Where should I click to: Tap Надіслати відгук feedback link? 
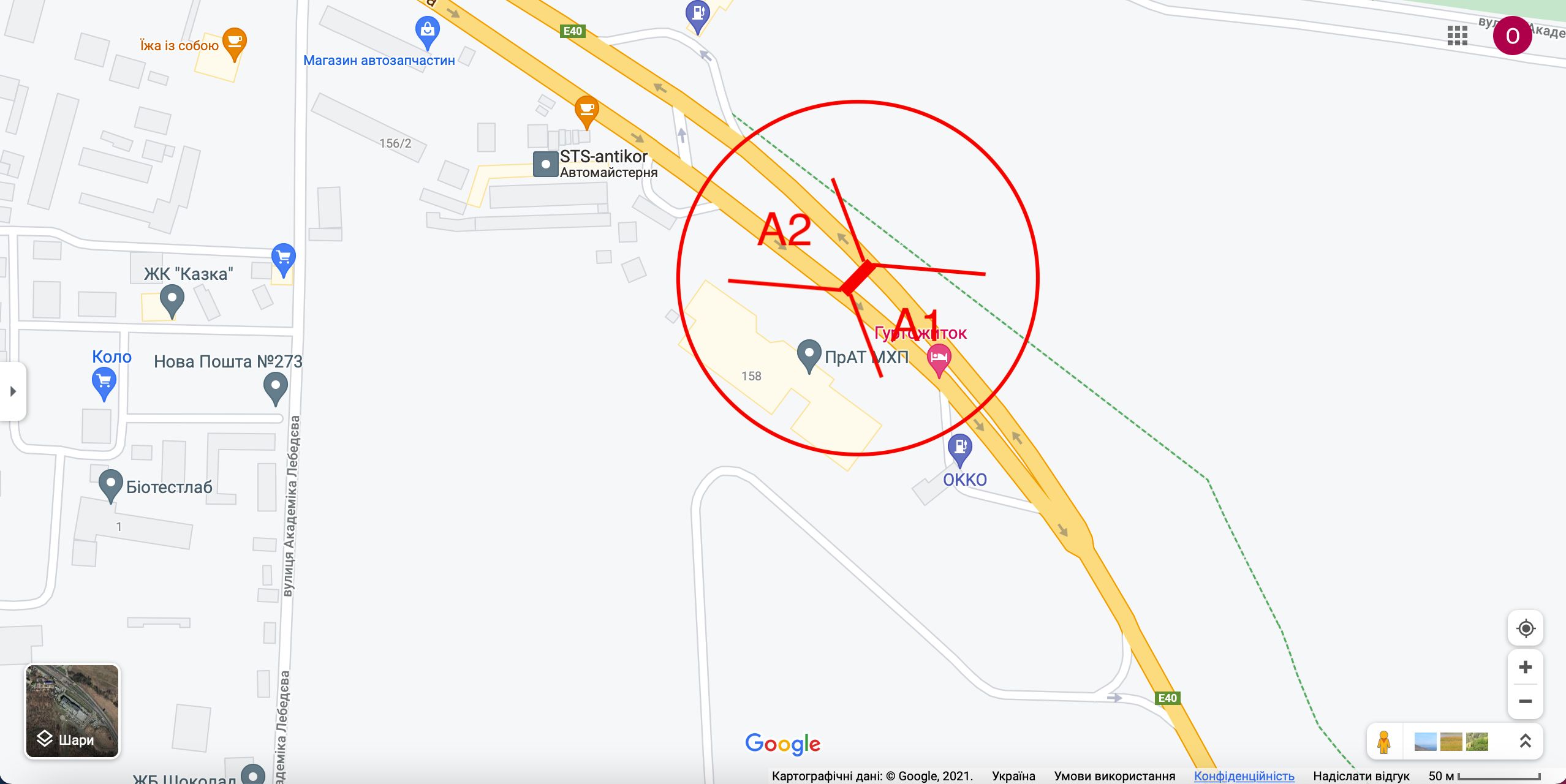click(1361, 776)
